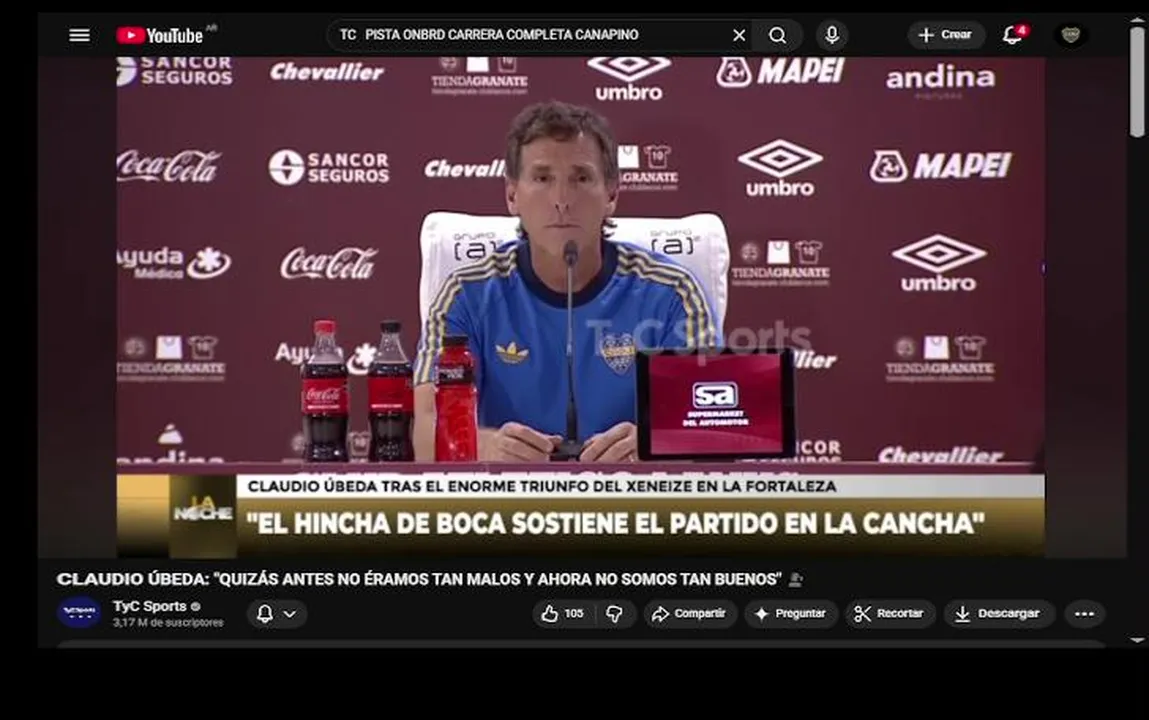Visit the TyC Sports channel page
Image resolution: width=1149 pixels, height=720 pixels.
coord(149,606)
